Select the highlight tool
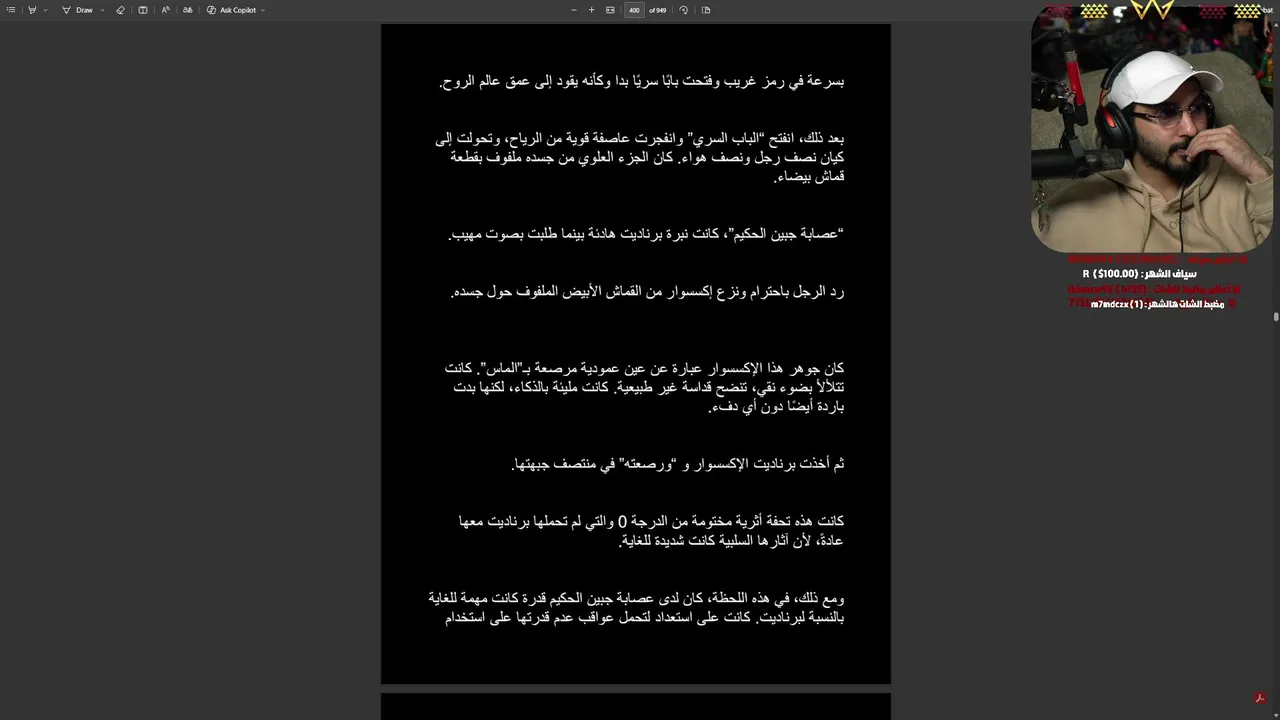This screenshot has width=1280, height=720. (32, 10)
